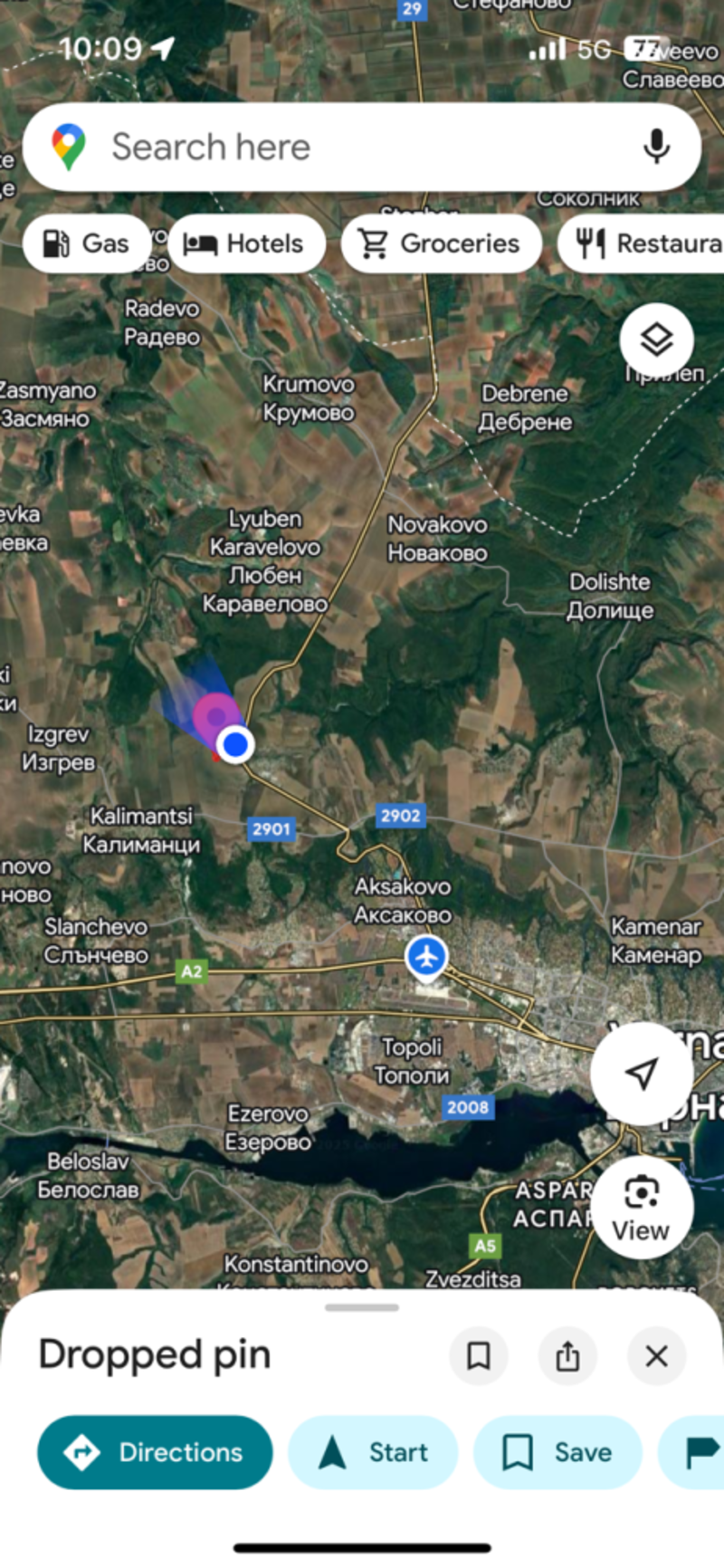Share the dropped pin location
Image resolution: width=724 pixels, height=1568 pixels.
pos(567,1356)
